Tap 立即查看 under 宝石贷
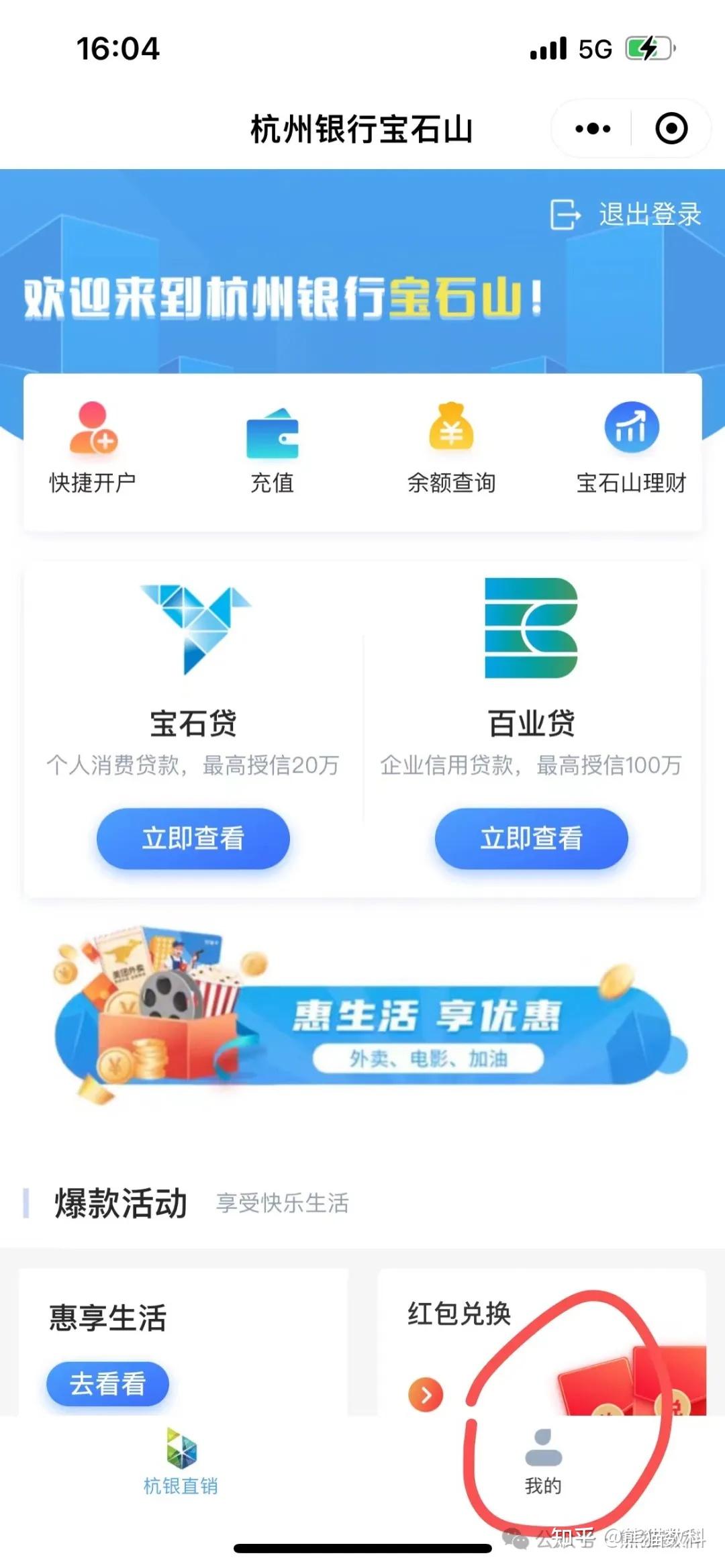This screenshot has width=725, height=1568. (193, 838)
